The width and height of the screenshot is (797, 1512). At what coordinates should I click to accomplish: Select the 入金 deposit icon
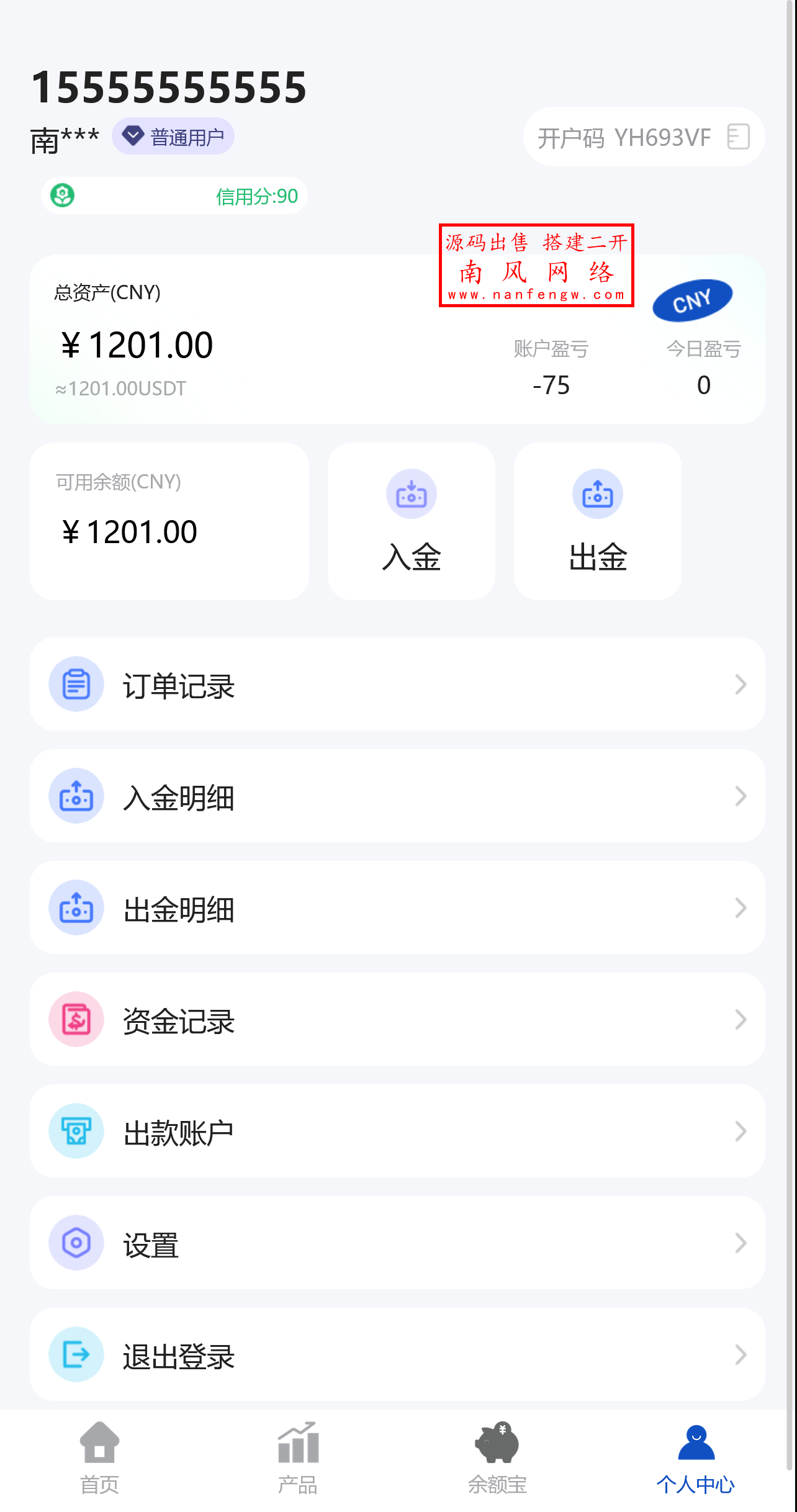pyautogui.click(x=410, y=493)
